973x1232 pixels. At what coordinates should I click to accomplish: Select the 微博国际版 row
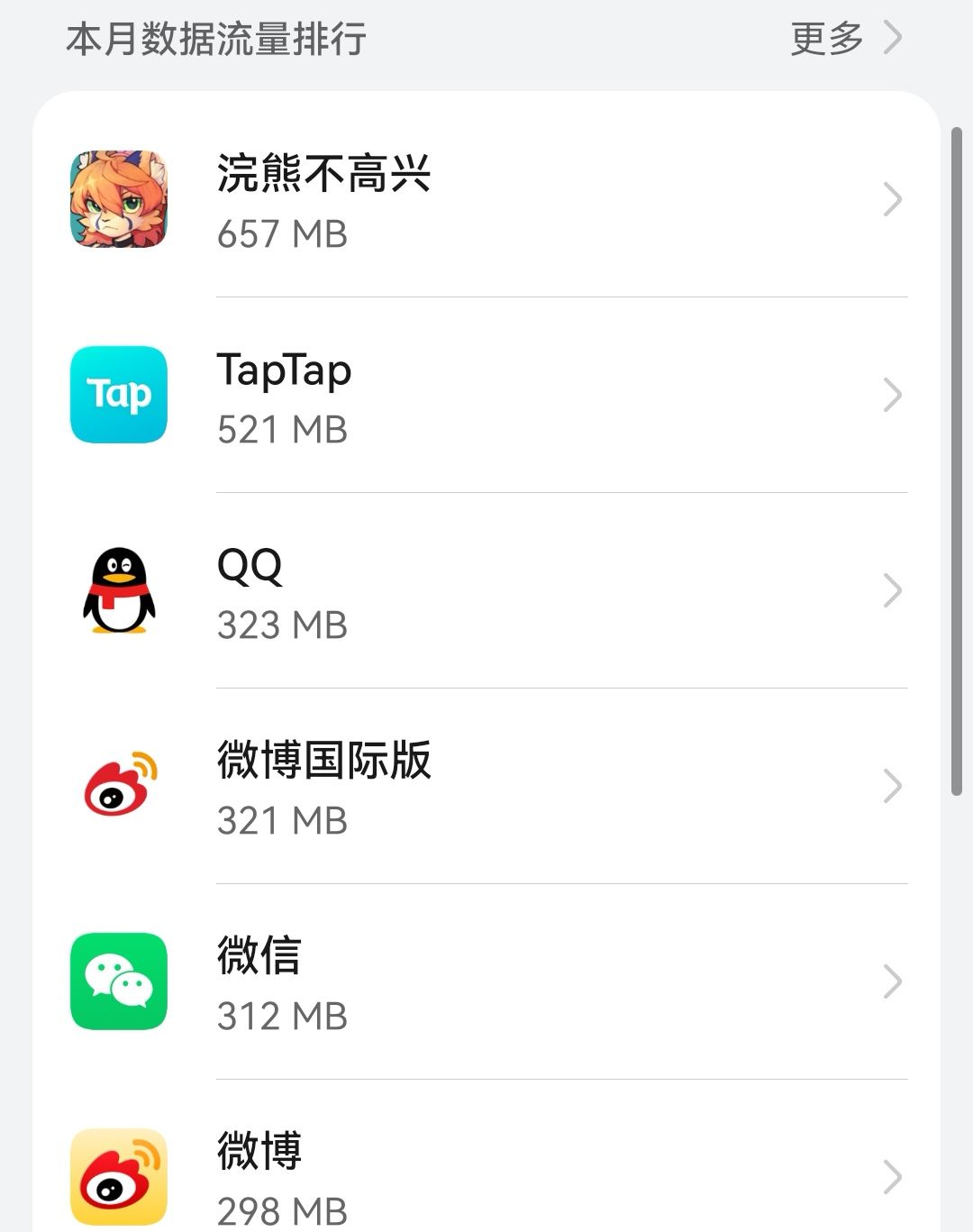[486, 786]
